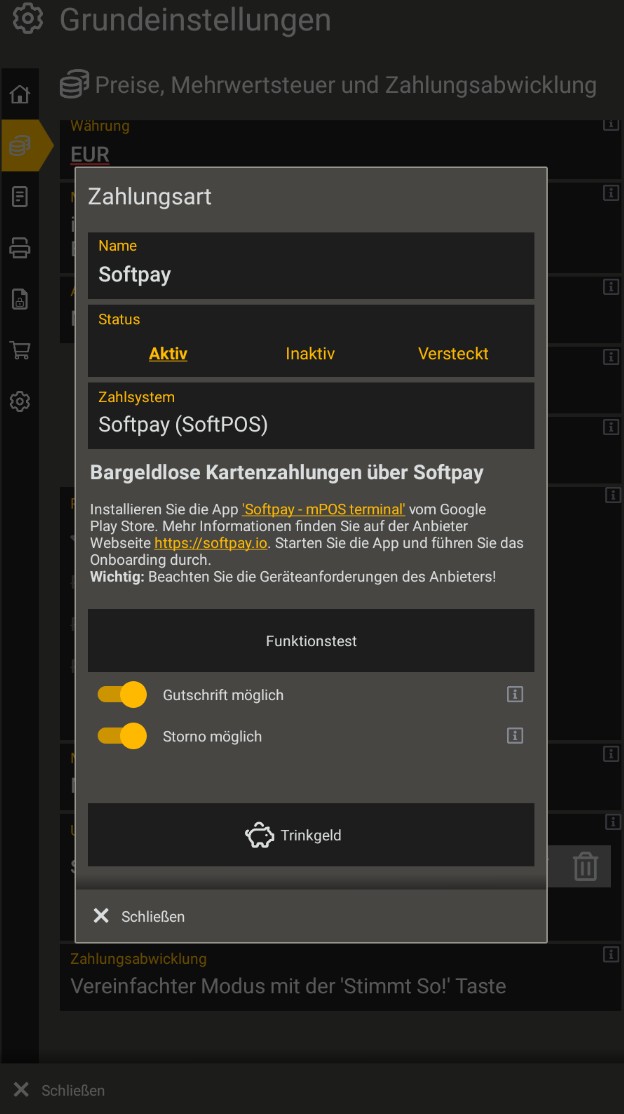
Task: Open the Trinkgeld settings
Action: click(x=310, y=835)
